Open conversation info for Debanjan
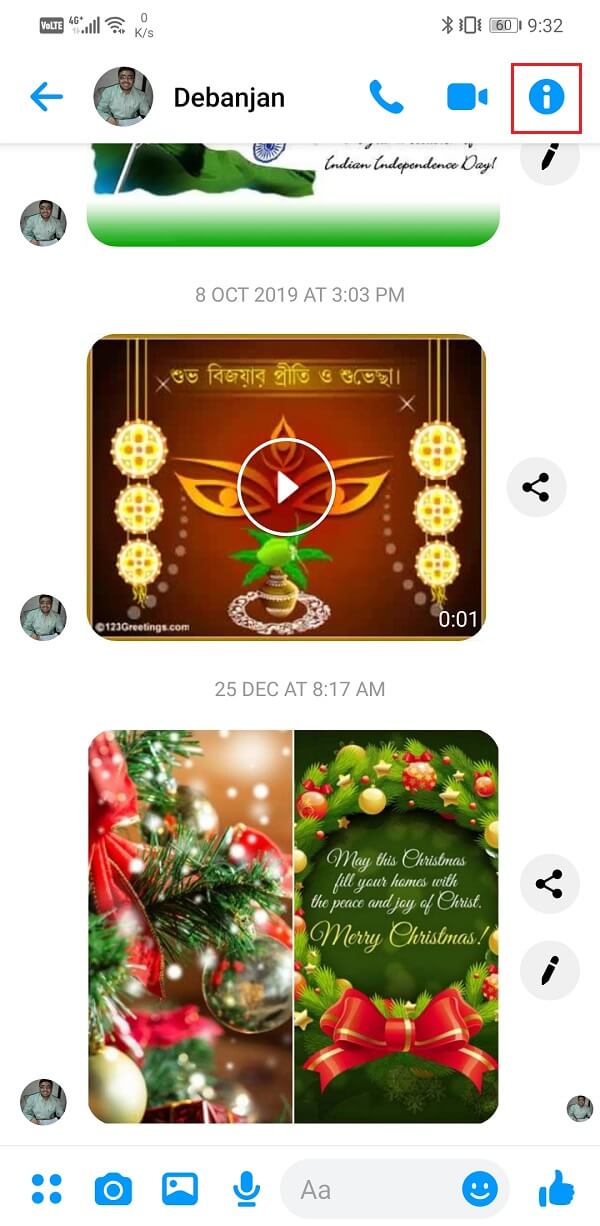Image resolution: width=600 pixels, height=1226 pixels. [546, 97]
